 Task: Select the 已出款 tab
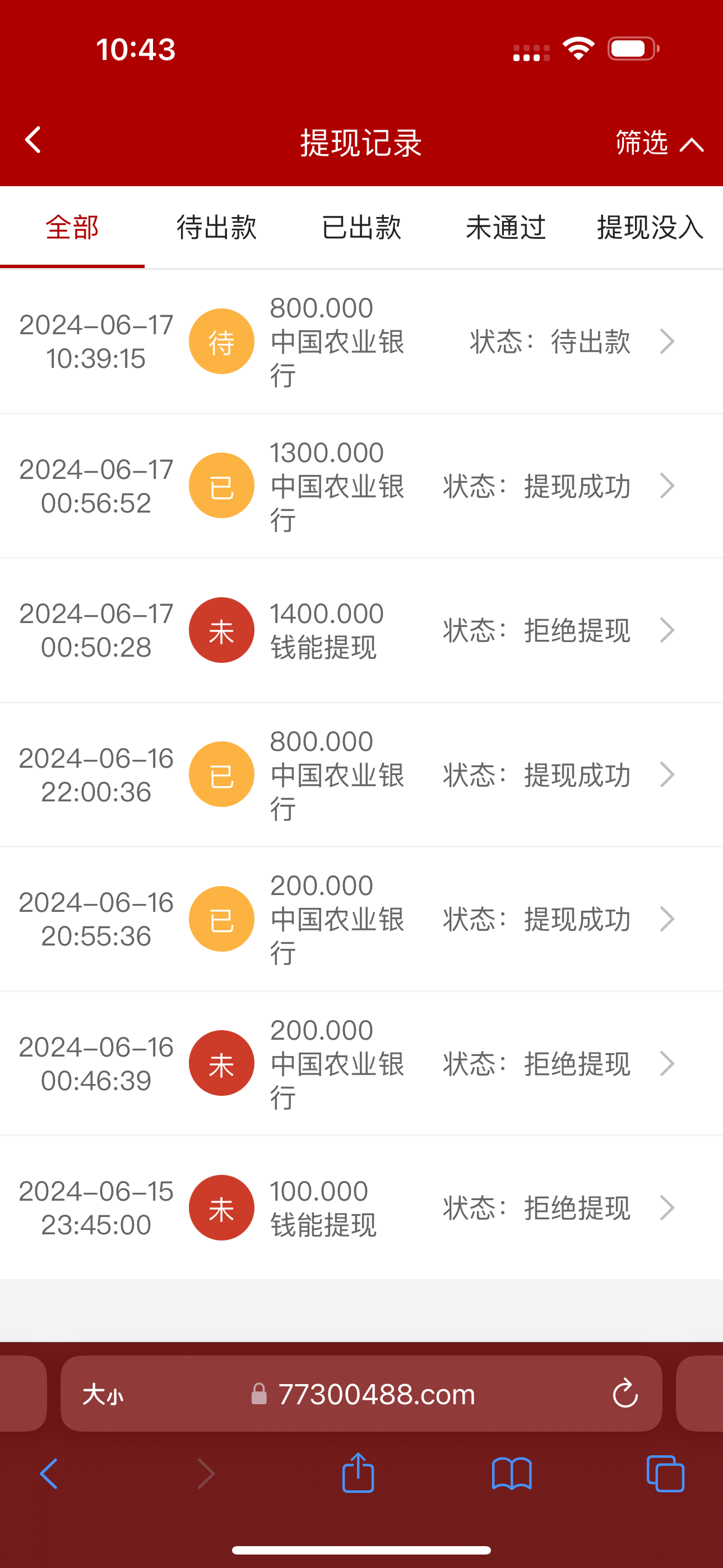tap(361, 228)
